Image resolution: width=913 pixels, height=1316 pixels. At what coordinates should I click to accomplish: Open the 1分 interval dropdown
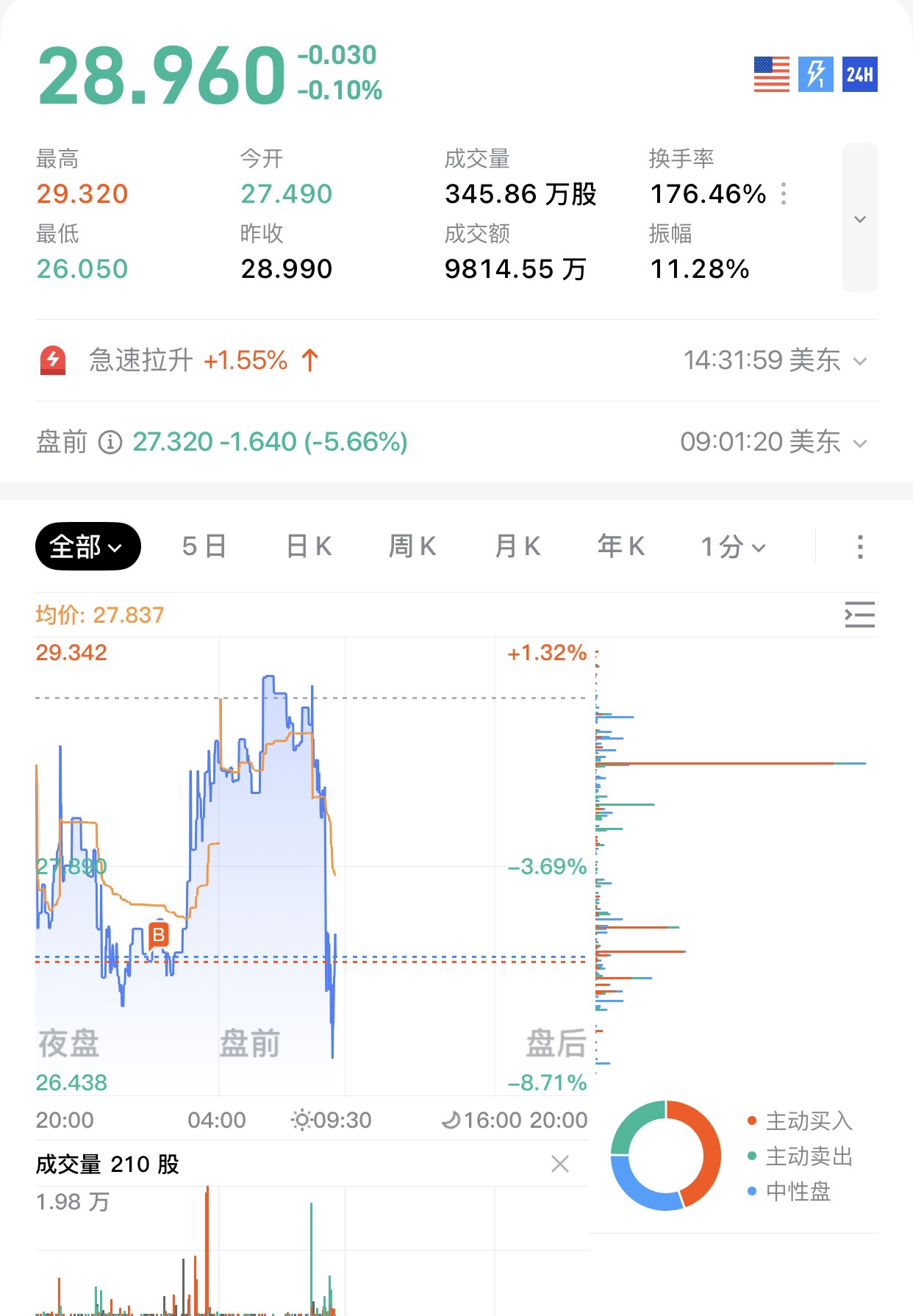pos(733,546)
